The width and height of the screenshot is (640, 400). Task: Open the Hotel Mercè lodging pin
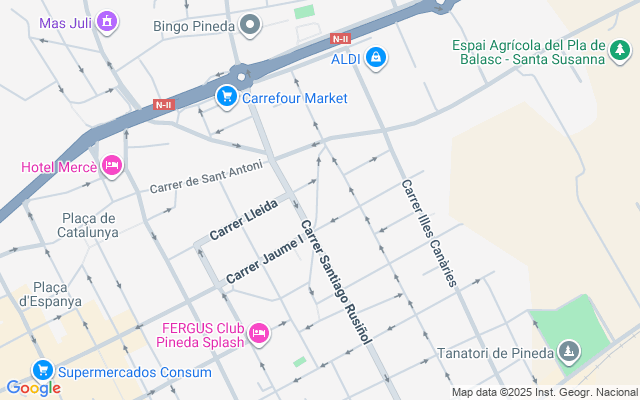pos(111,166)
